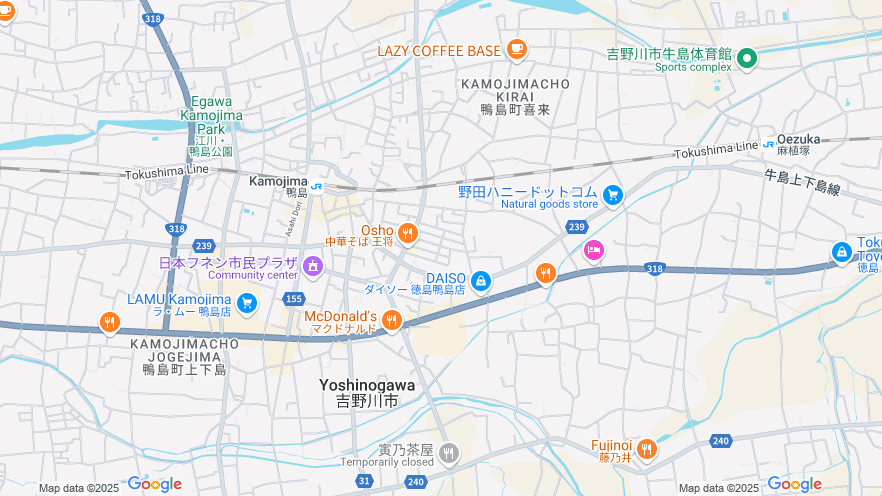Open the McDonald's restaurant marker
The width and height of the screenshot is (882, 496).
coord(391,320)
